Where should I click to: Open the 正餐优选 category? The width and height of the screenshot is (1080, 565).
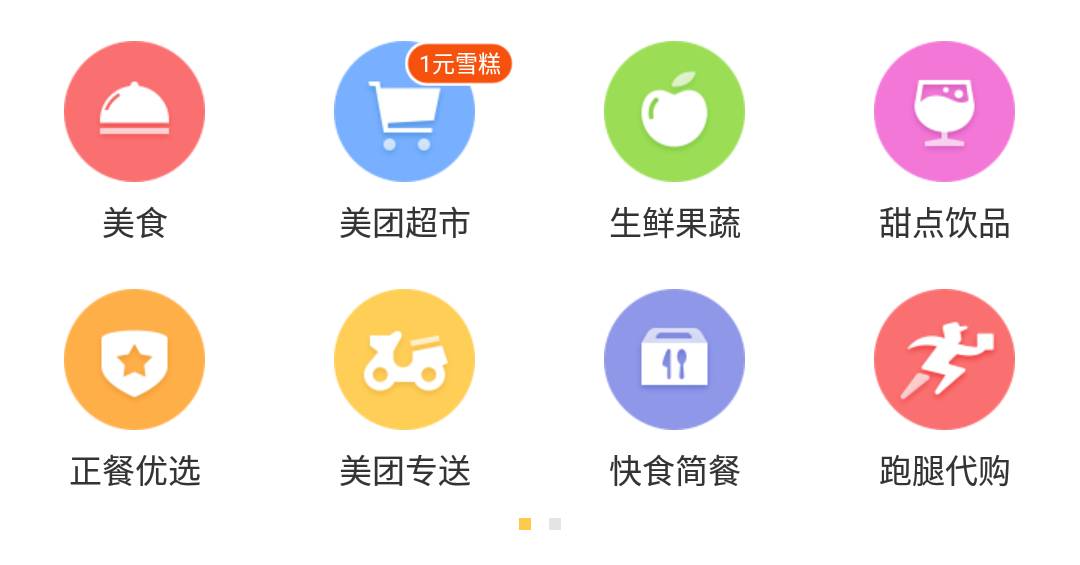coord(134,360)
